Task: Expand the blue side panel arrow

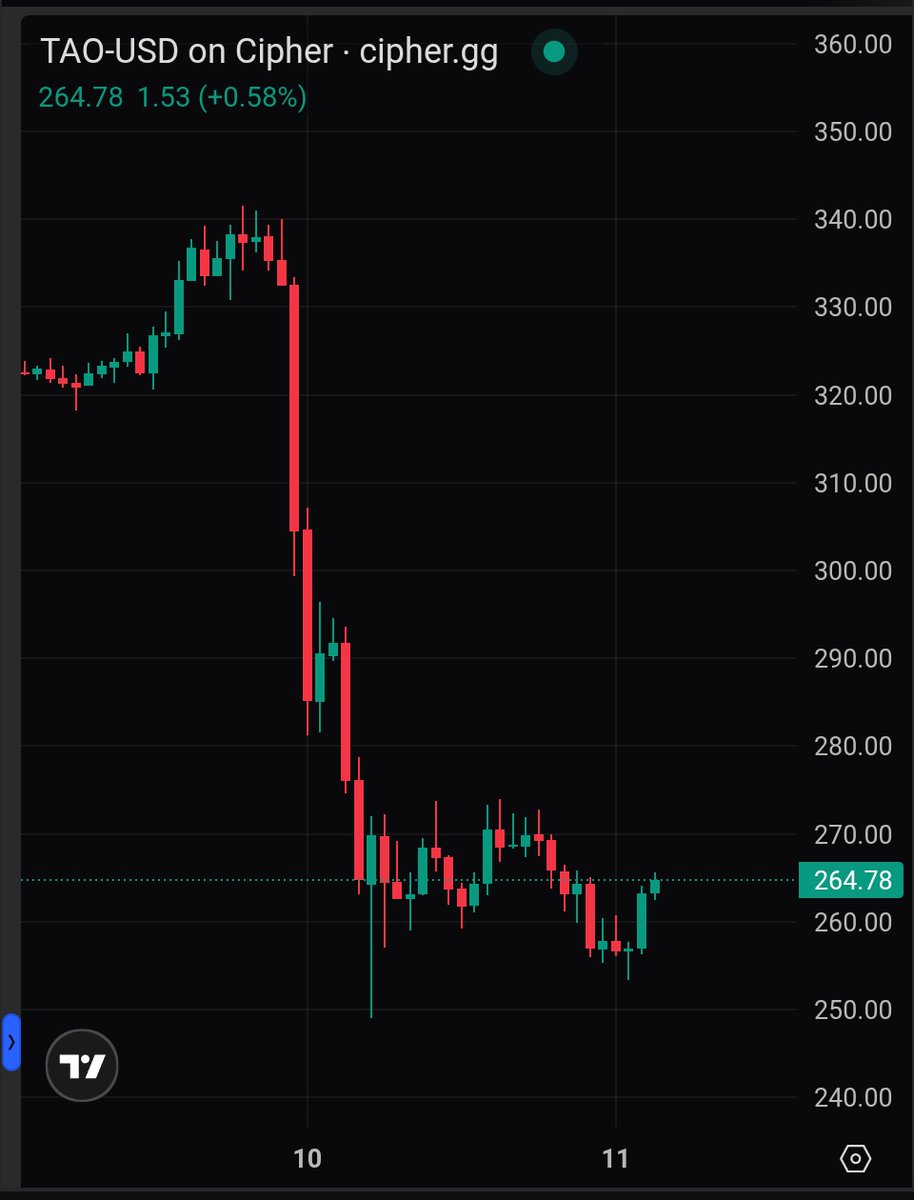Action: [11, 1042]
